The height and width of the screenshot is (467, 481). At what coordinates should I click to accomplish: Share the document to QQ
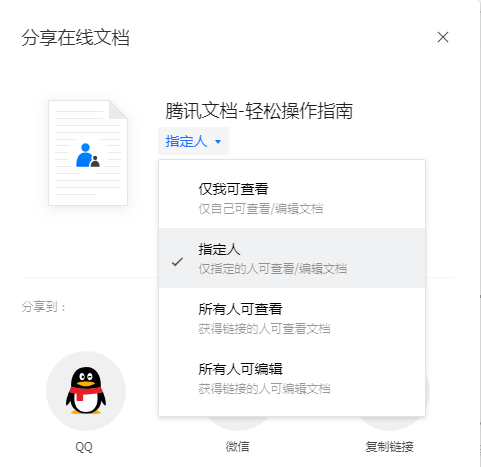[86, 391]
